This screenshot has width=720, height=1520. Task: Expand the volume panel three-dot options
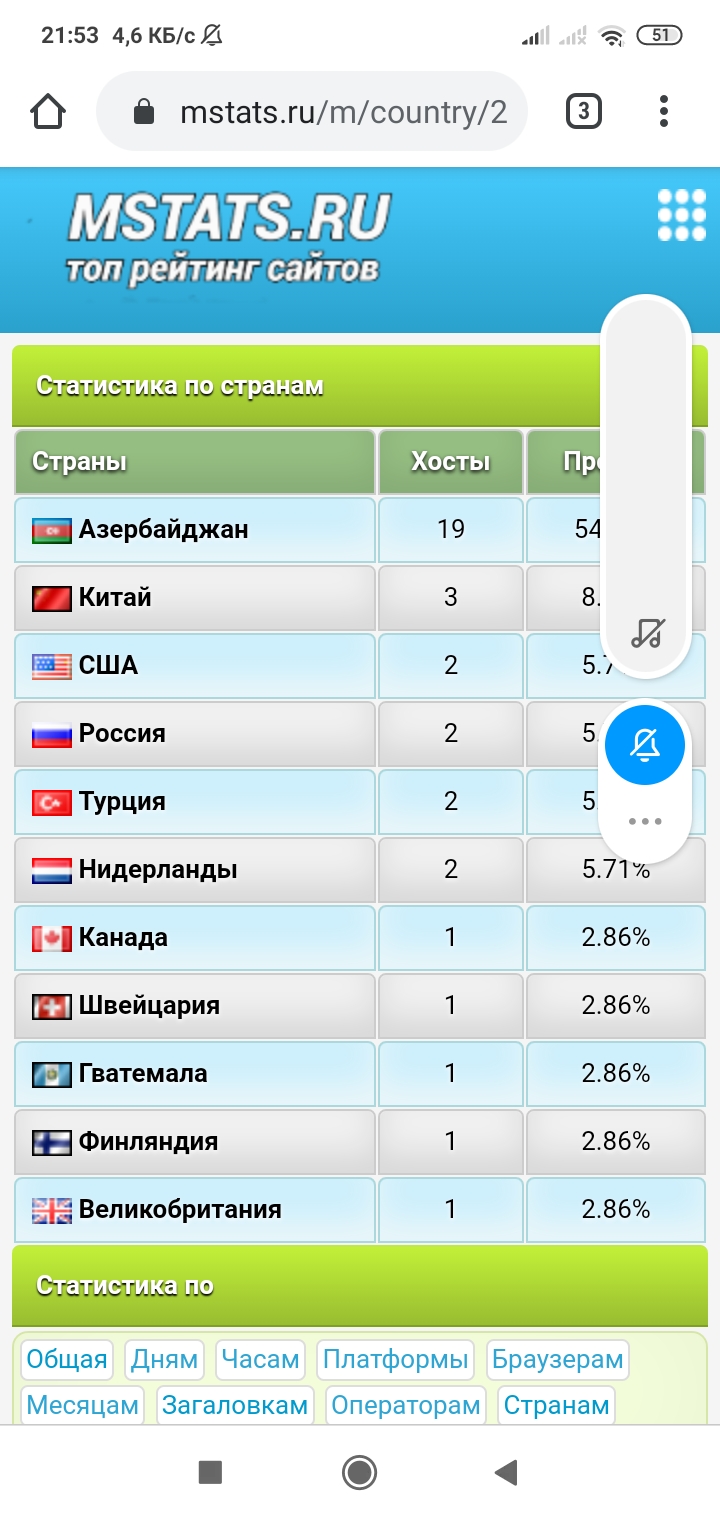pos(645,822)
